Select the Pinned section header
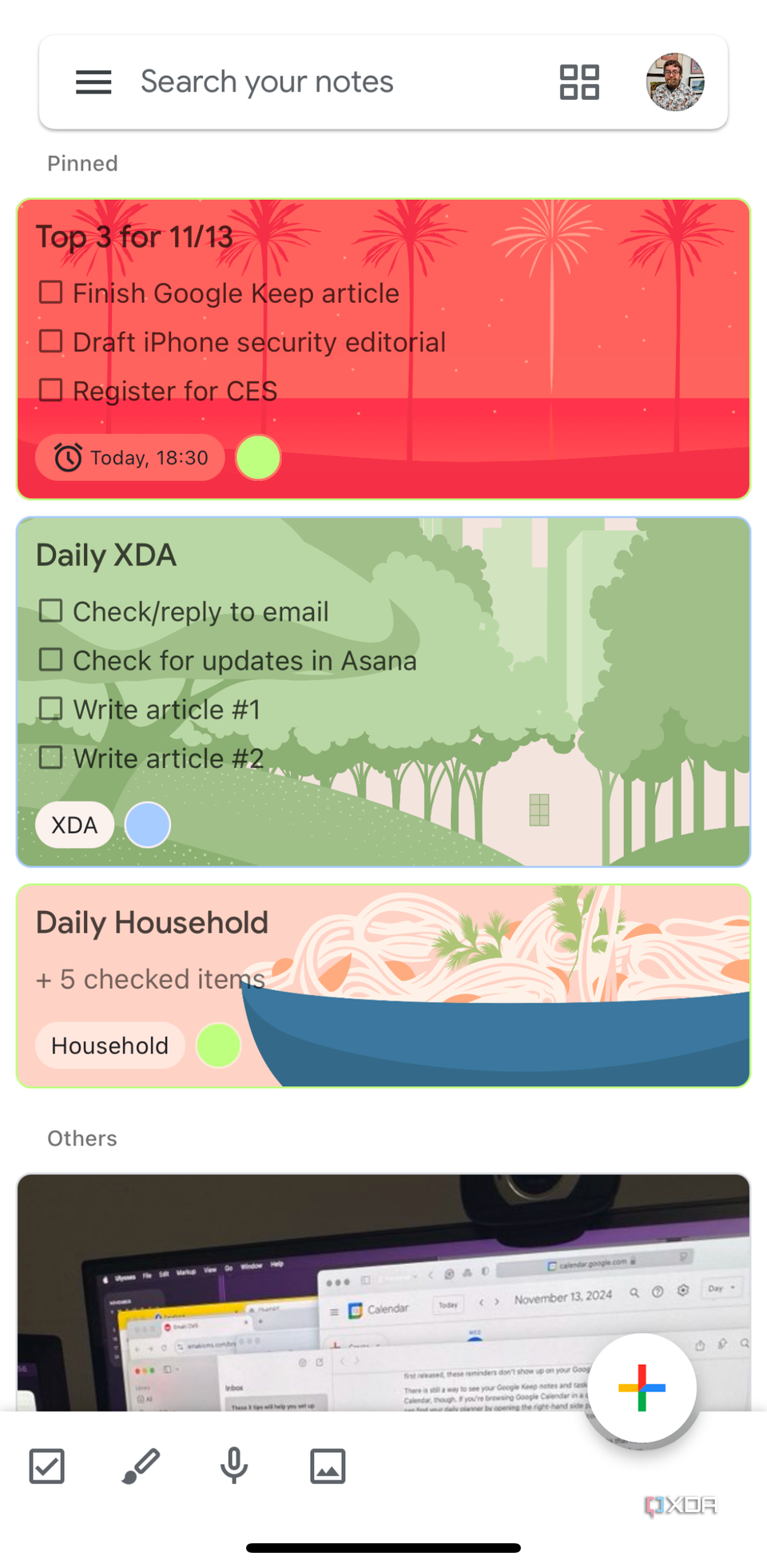The height and width of the screenshot is (1568, 767). coord(81,163)
